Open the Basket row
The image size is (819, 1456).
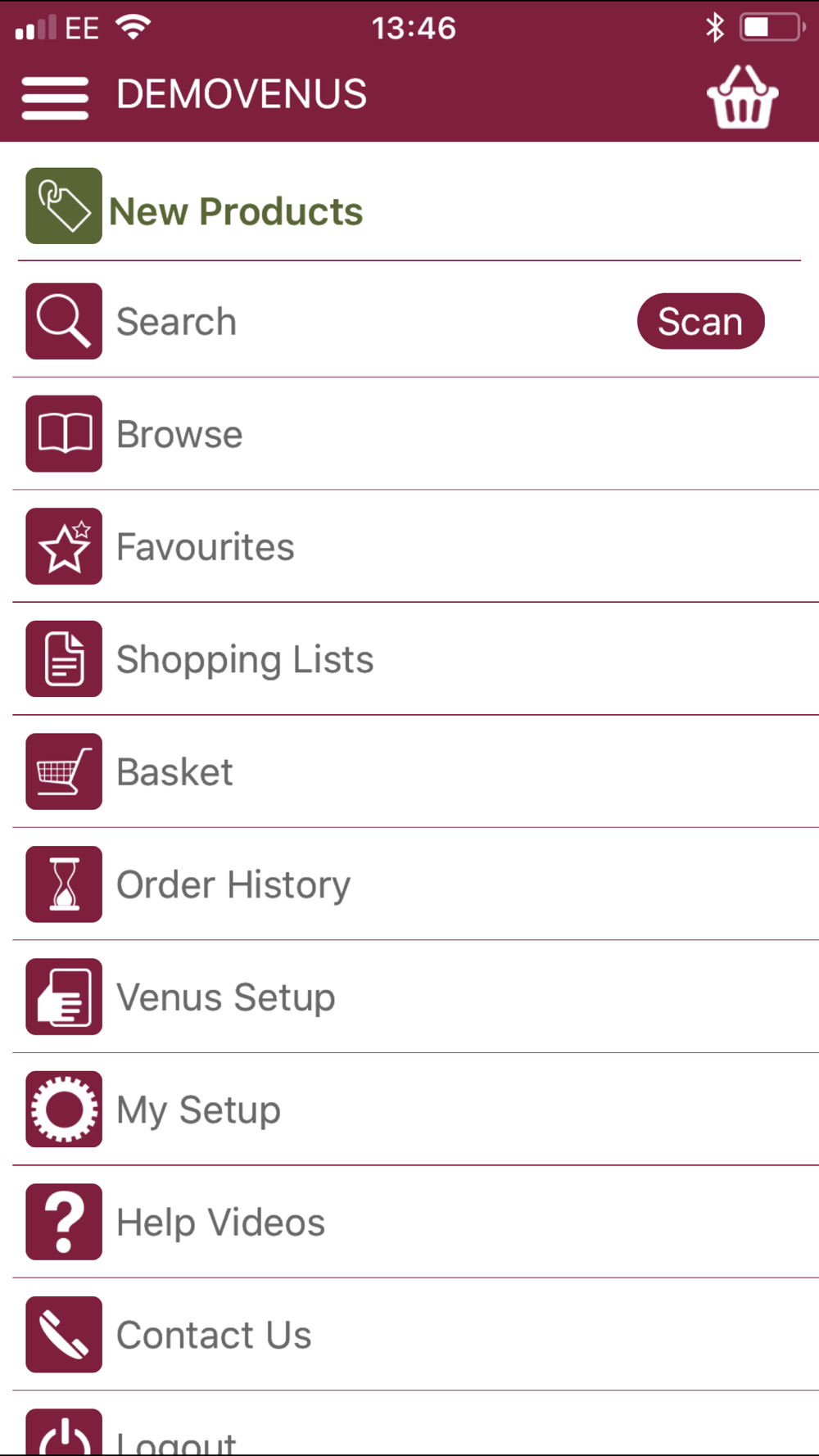pos(409,771)
